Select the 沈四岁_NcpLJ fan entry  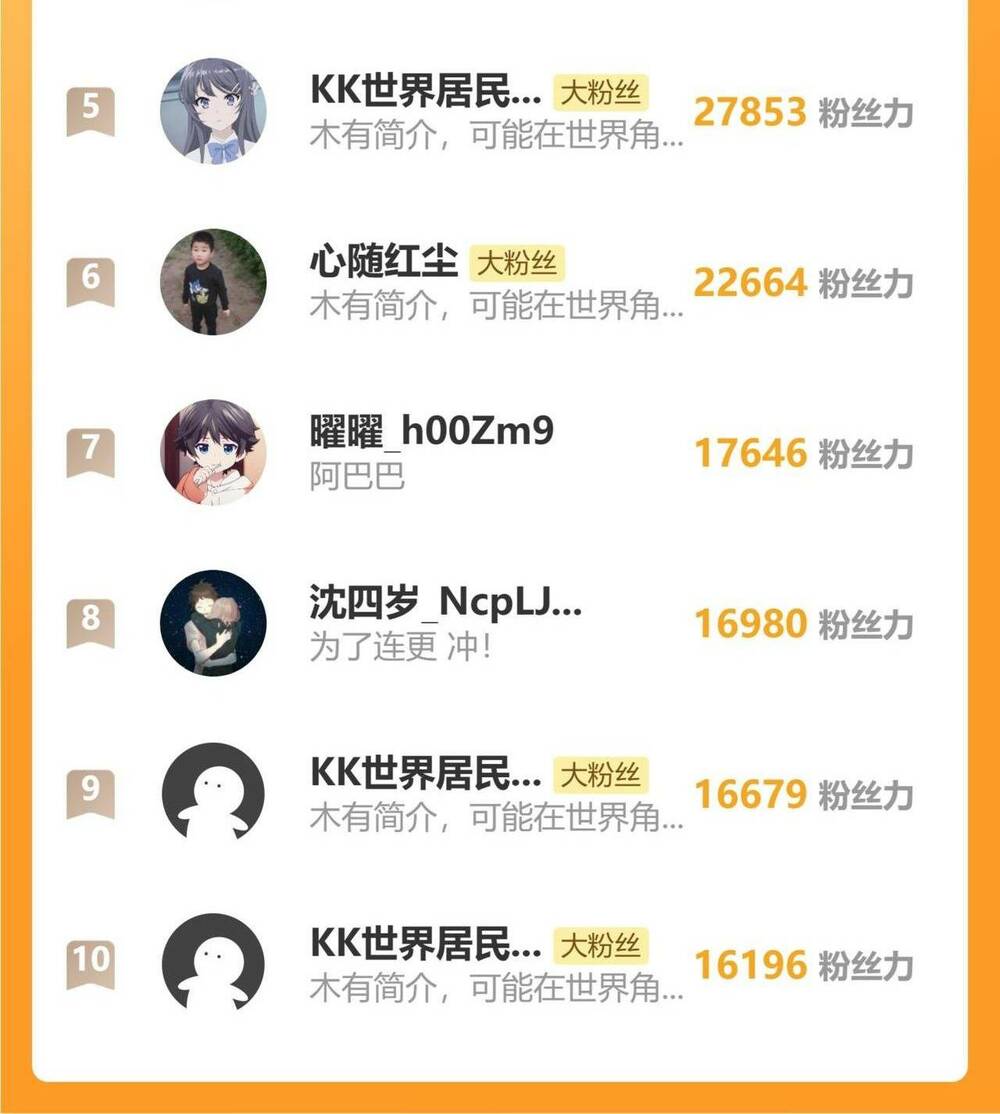[x=445, y=622]
